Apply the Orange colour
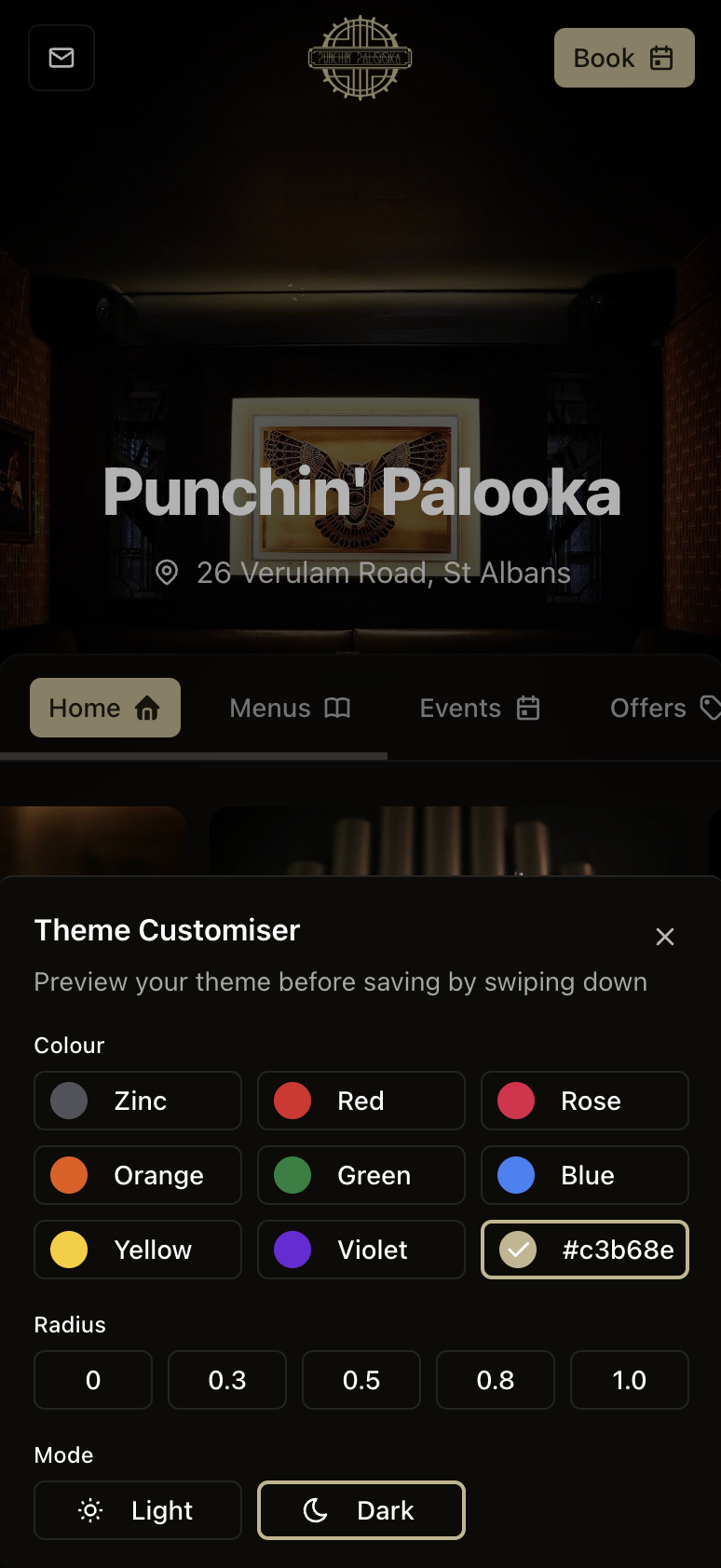The height and width of the screenshot is (1568, 721). [x=138, y=1175]
